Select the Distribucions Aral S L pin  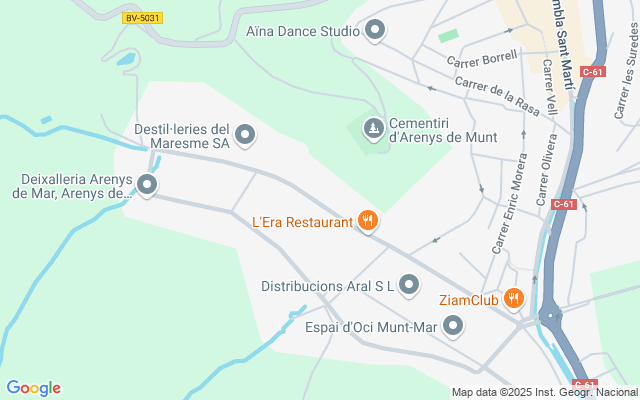(408, 286)
